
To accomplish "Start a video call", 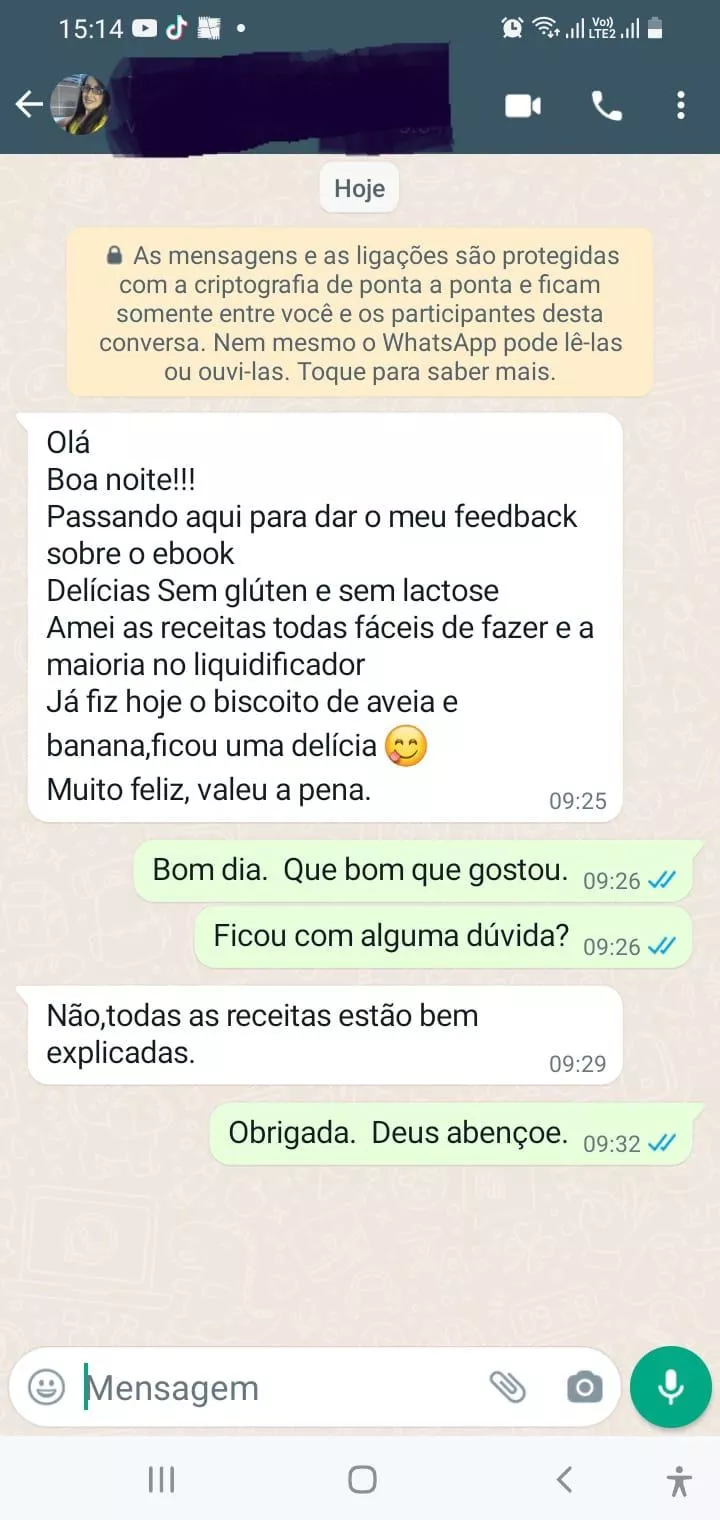I will (x=523, y=105).
